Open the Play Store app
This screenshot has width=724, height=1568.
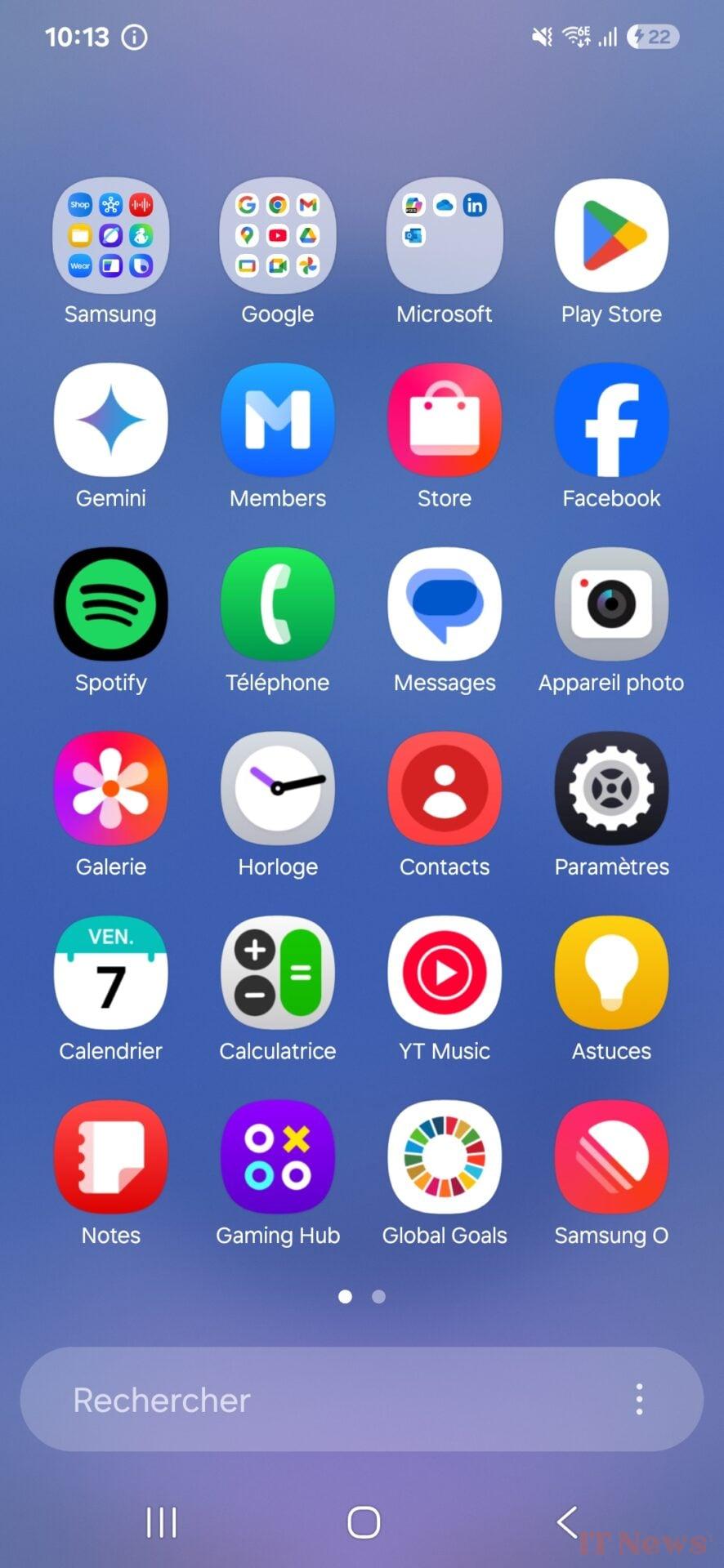point(611,236)
